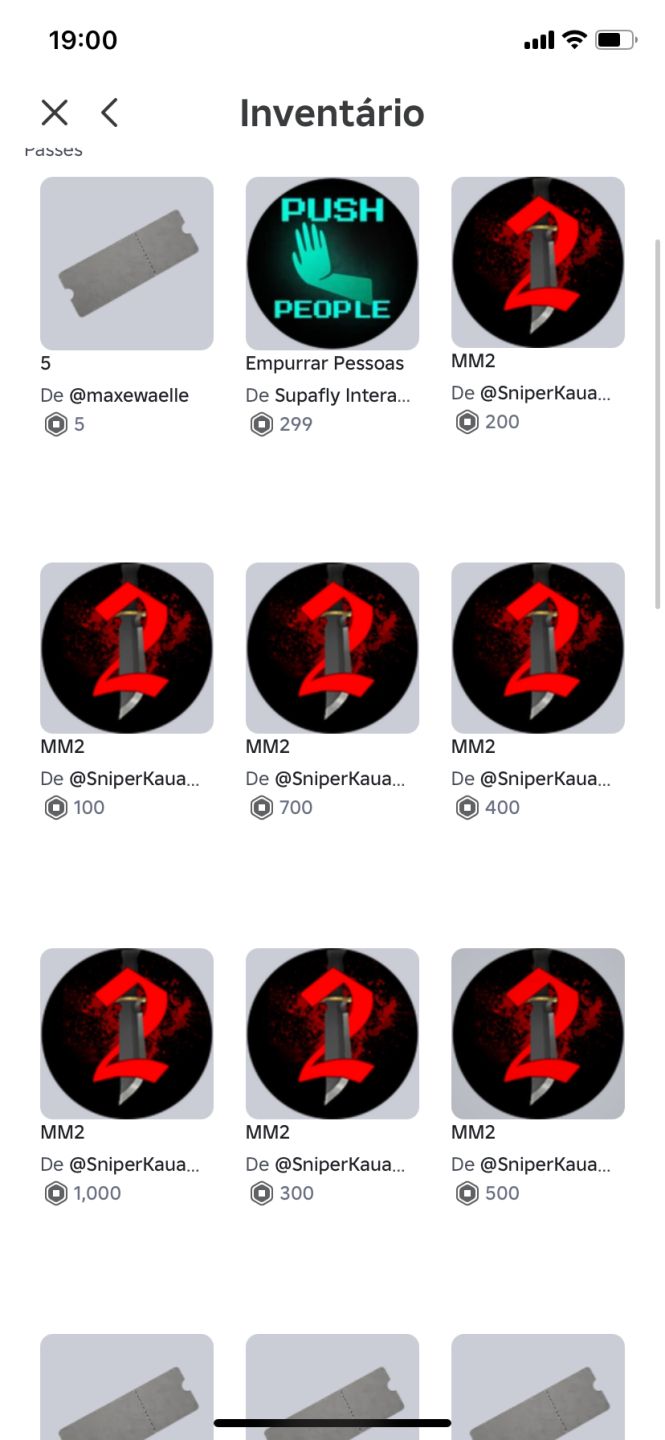
Task: Open the MM2 pass priced 200
Action: tap(538, 263)
